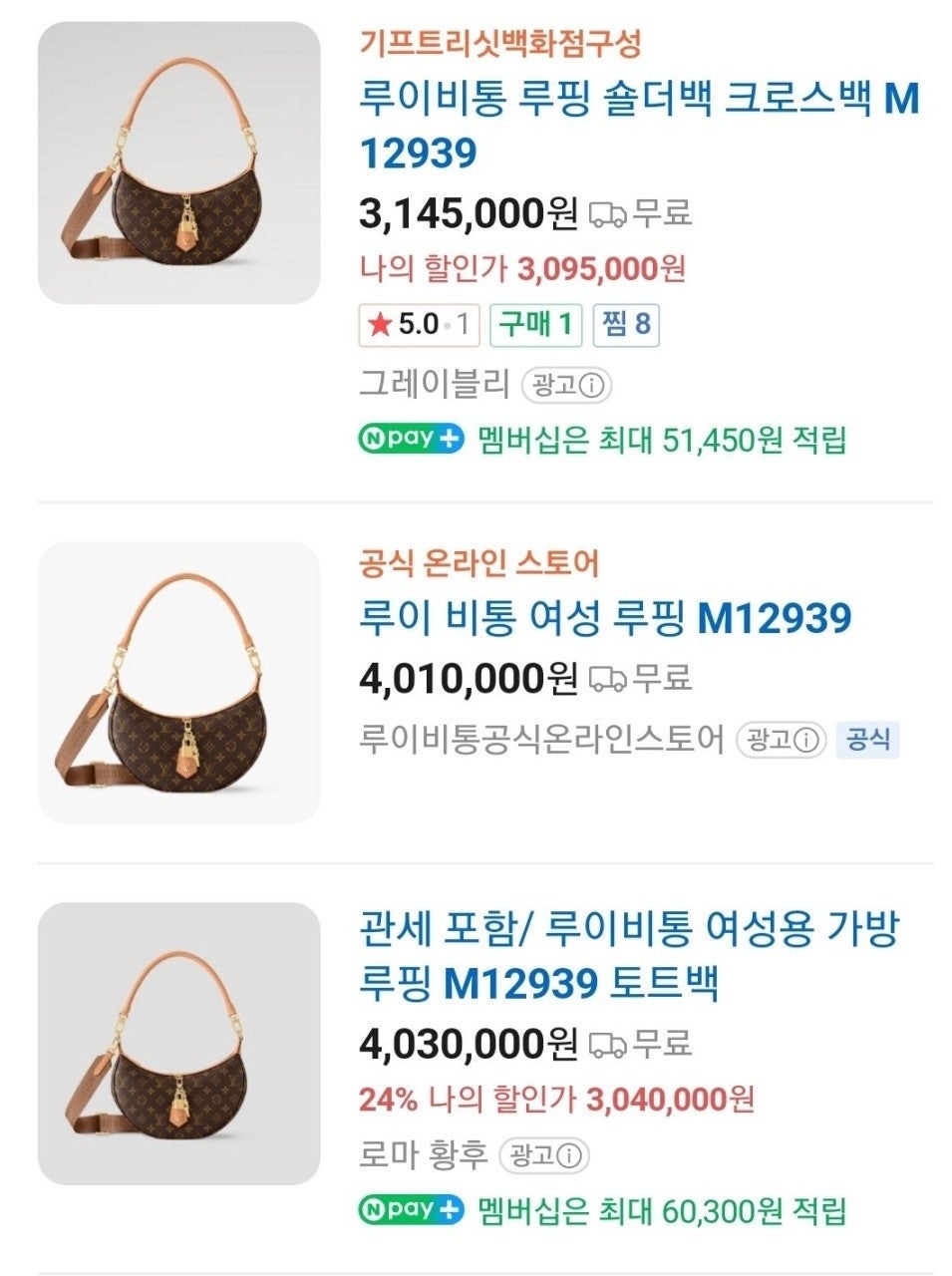This screenshot has height=1276, width=952.
Task: Show ad info next to 로마 황후
Action: (544, 1155)
